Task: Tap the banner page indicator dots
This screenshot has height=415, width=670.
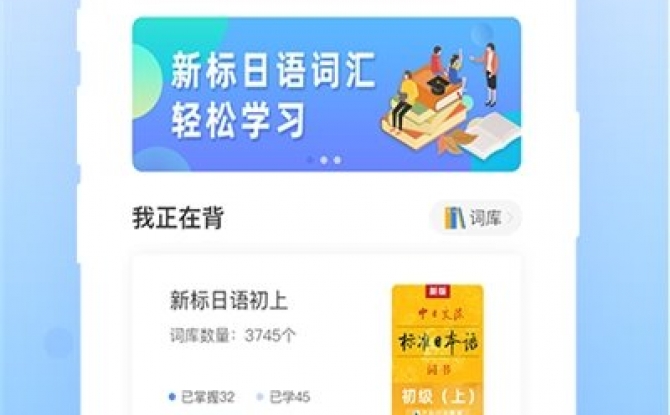Action: point(324,160)
